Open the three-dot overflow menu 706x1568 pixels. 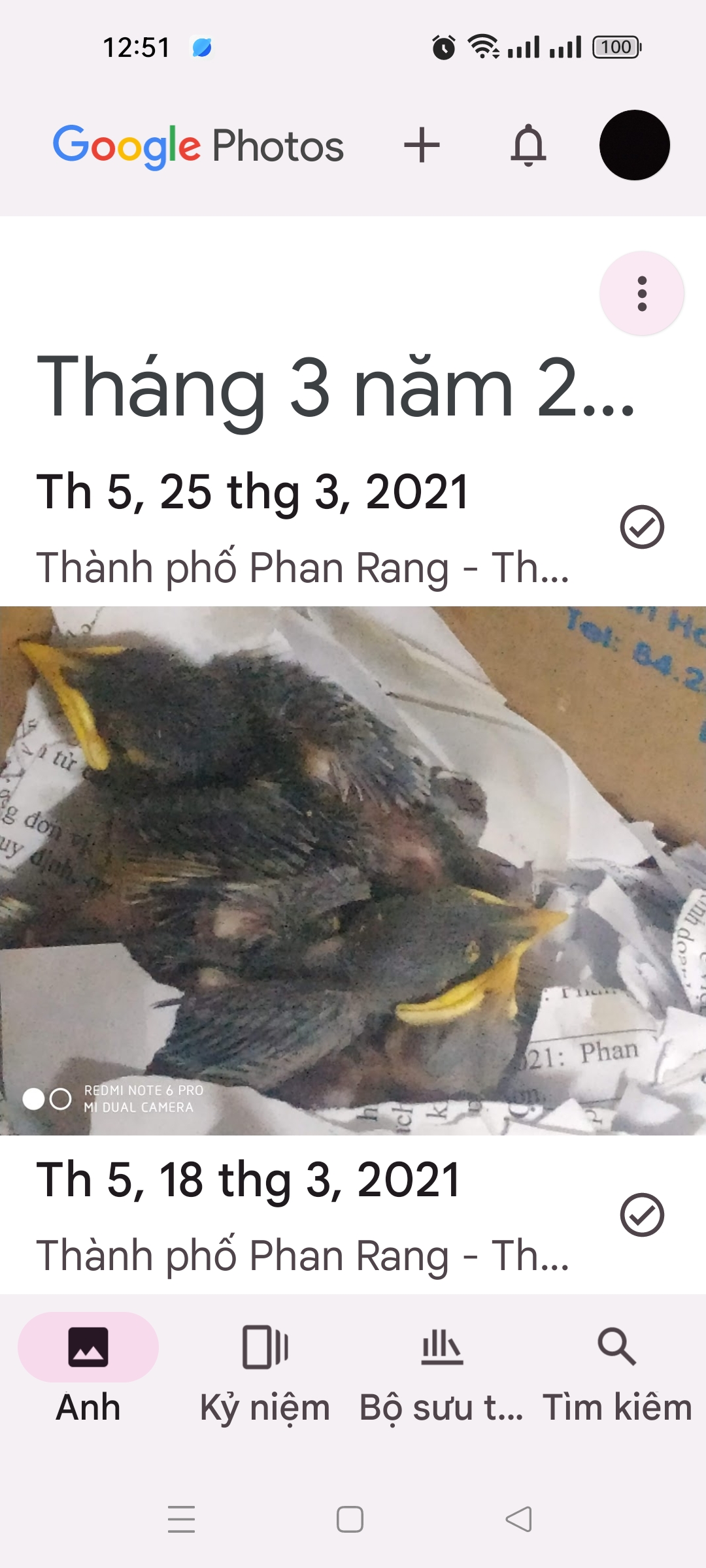click(642, 293)
